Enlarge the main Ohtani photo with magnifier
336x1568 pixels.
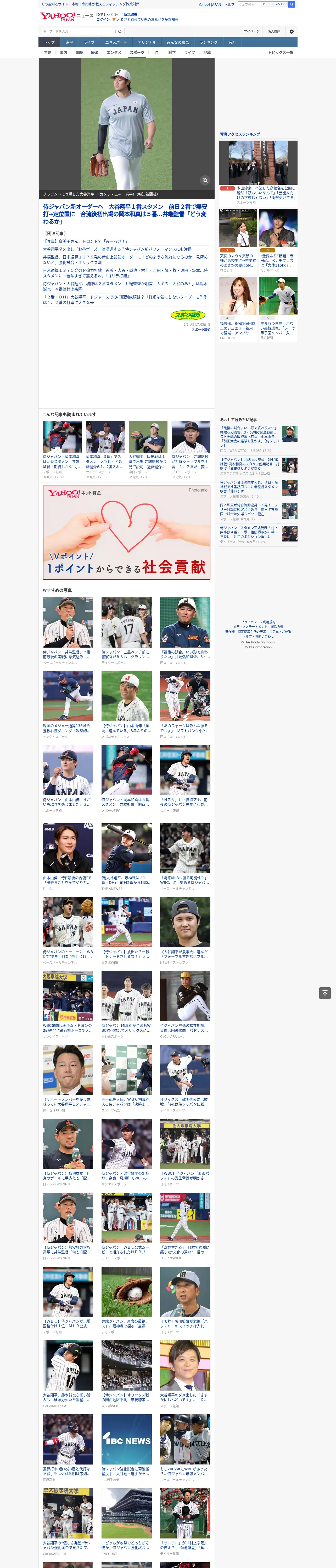[x=205, y=180]
